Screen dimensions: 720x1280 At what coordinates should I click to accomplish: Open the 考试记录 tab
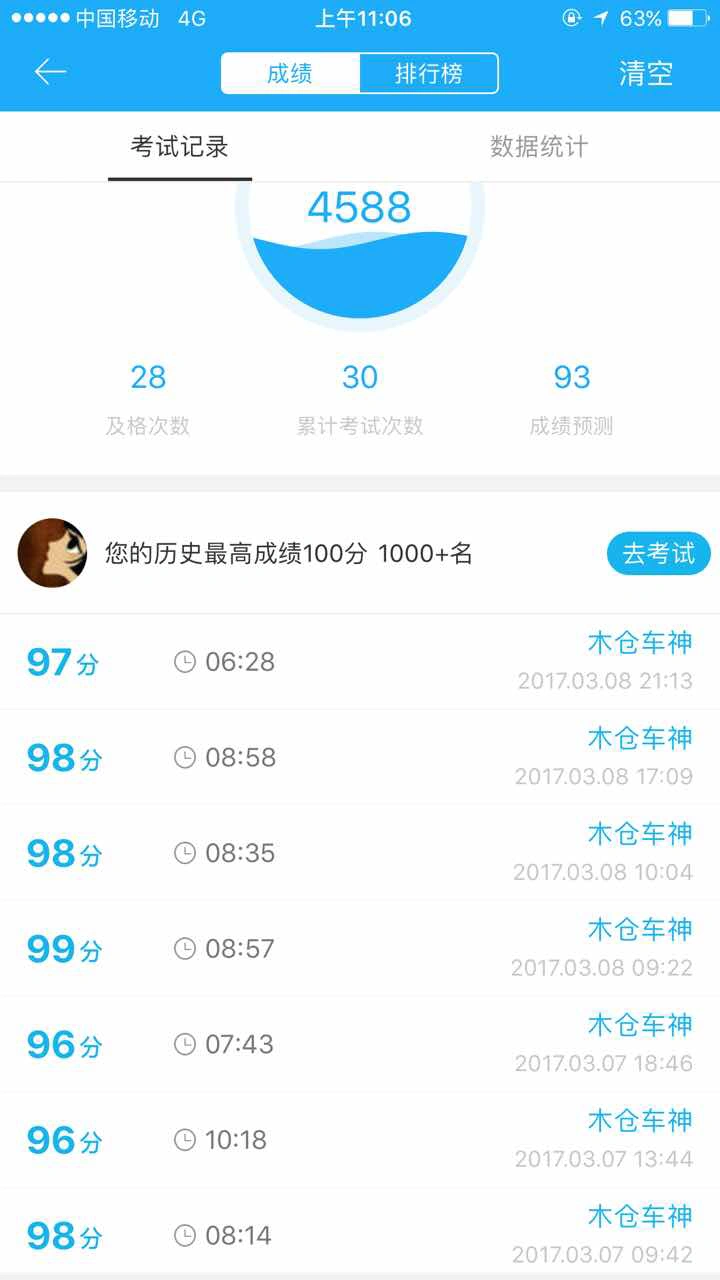pos(180,147)
